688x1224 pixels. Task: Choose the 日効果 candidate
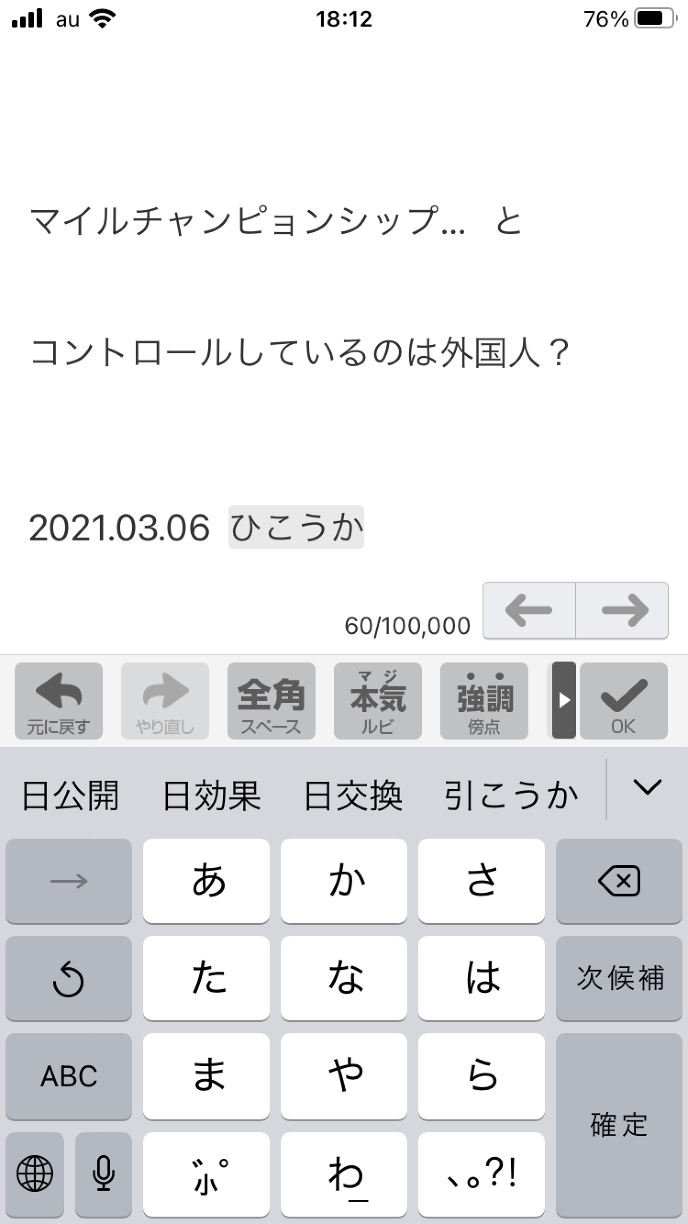coord(211,796)
